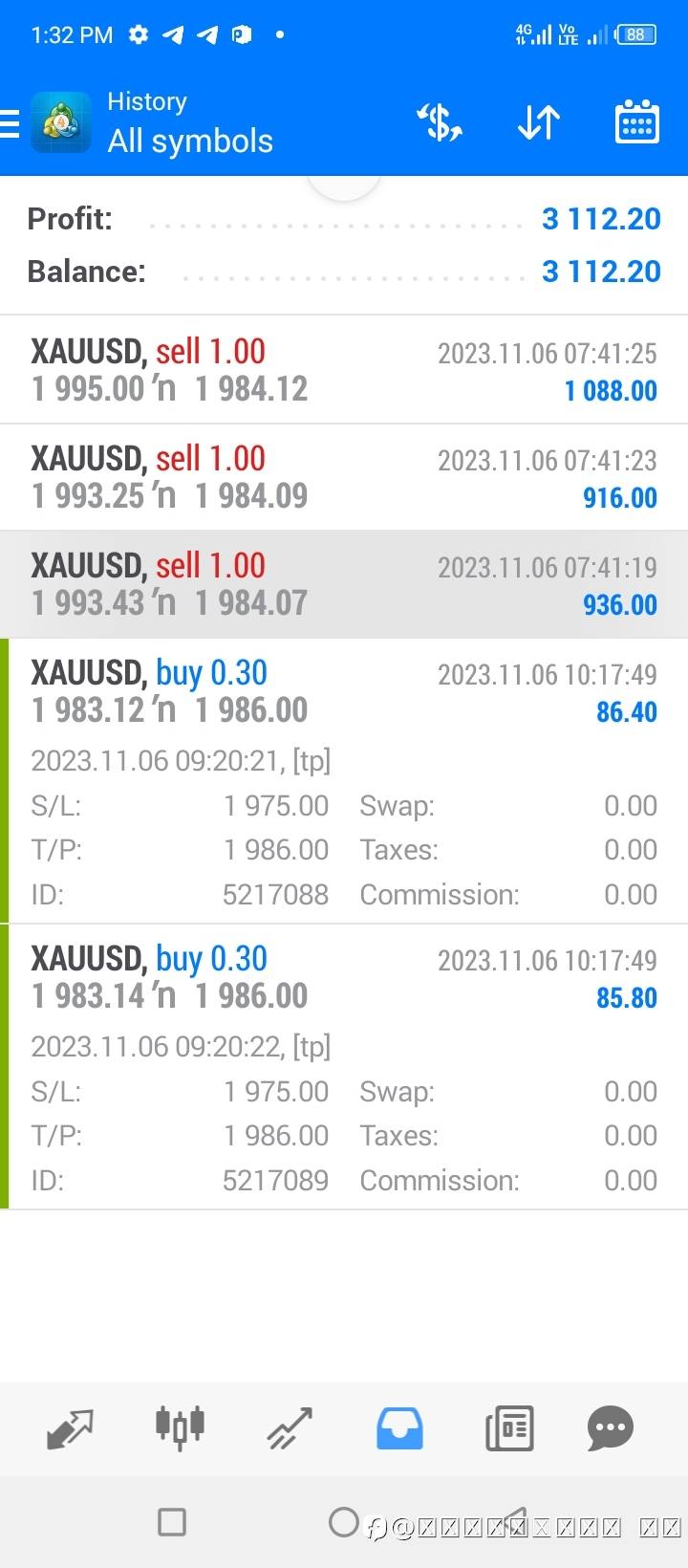The image size is (688, 1568).
Task: Open the Chat messages tab
Action: 611,1429
